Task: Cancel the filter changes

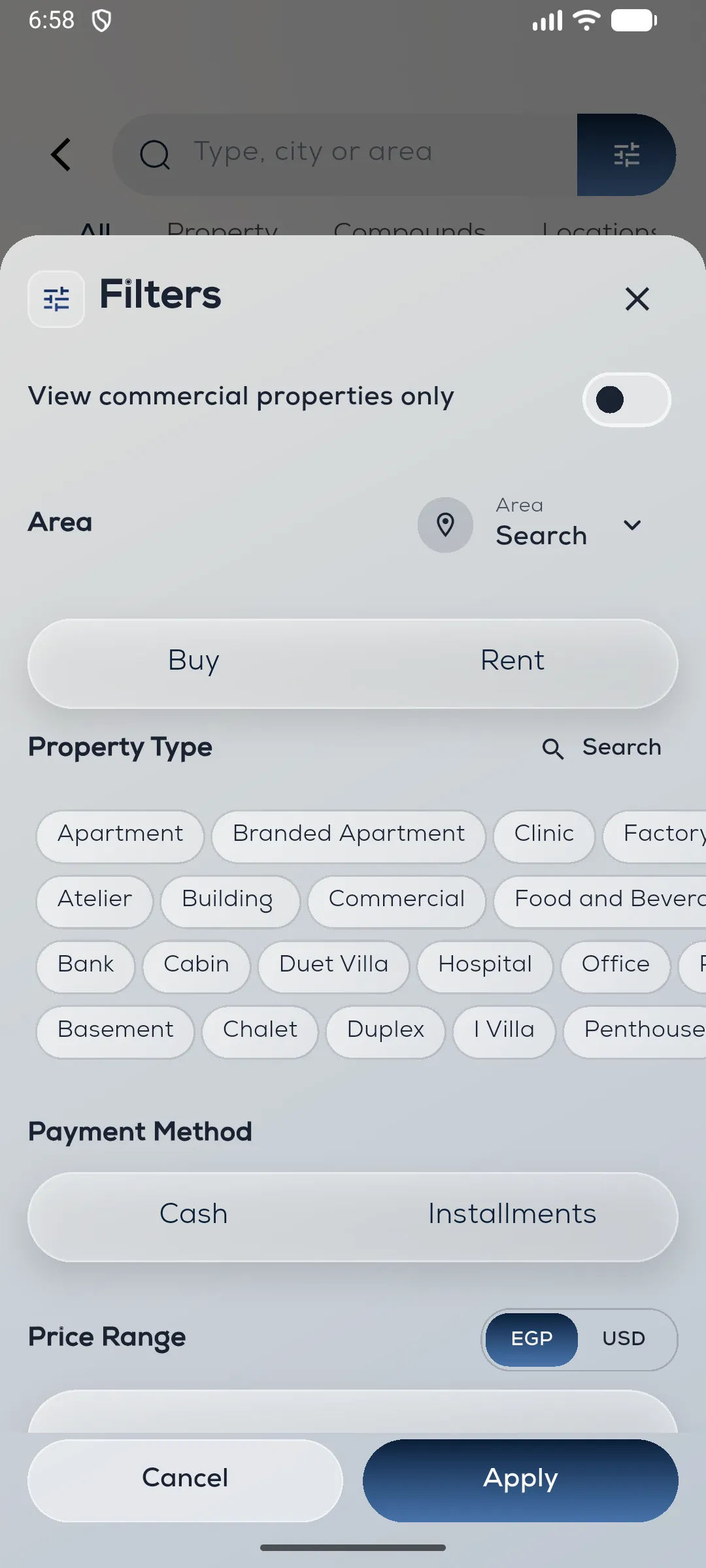Action: pos(185,1479)
